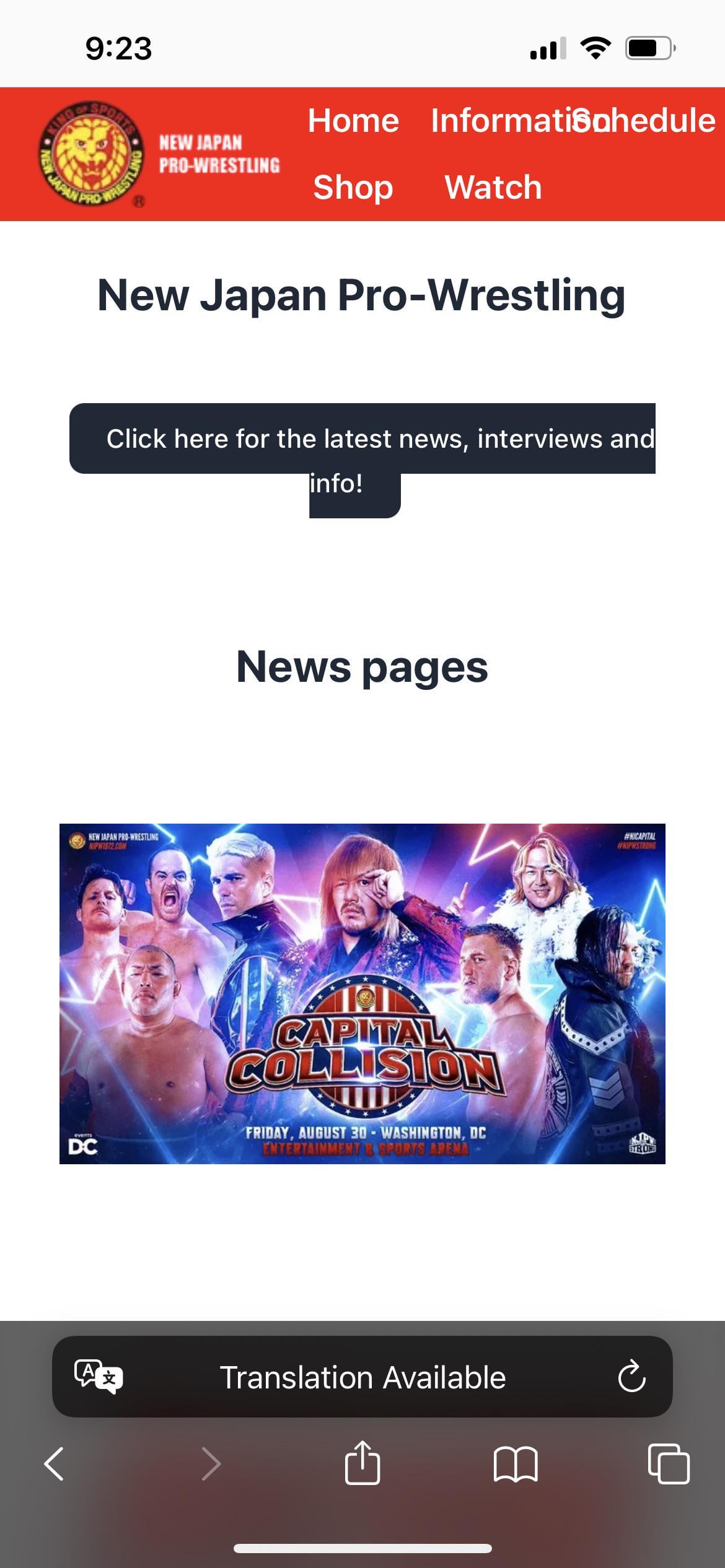725x1568 pixels.
Task: Open the Watch link
Action: coord(493,187)
